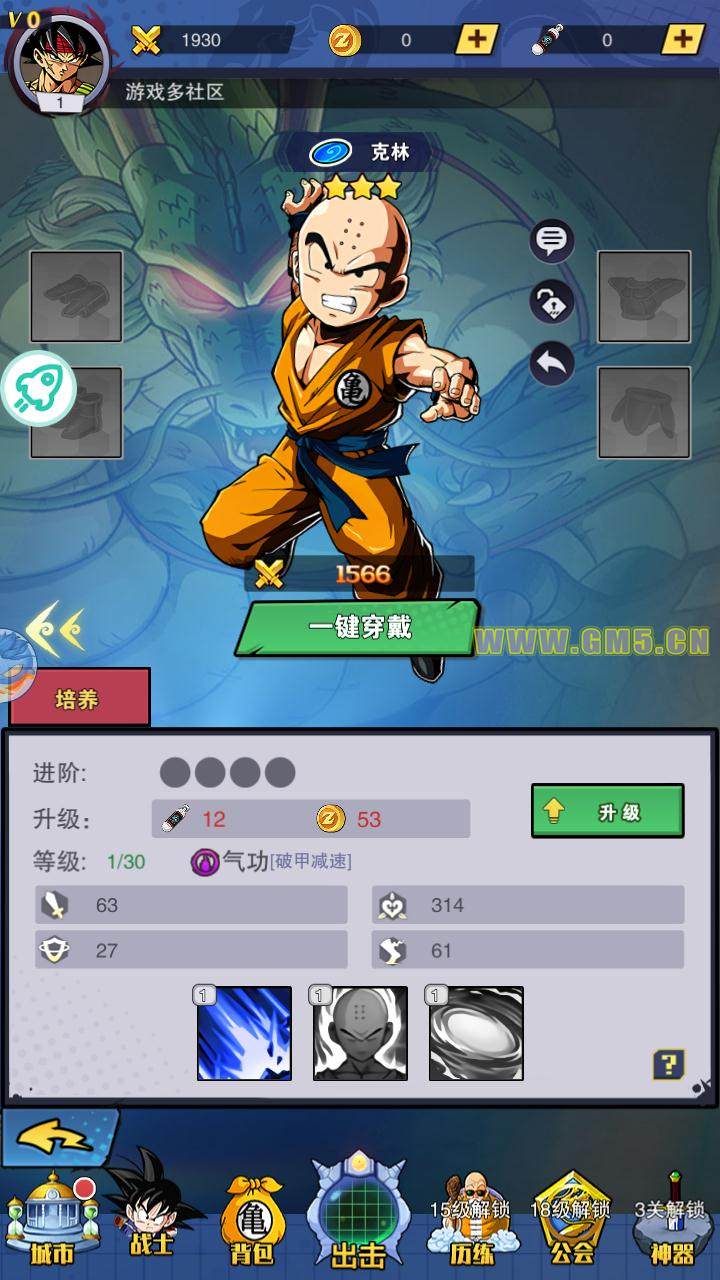Add more potion bottles with plus button
The image size is (720, 1280).
682,40
